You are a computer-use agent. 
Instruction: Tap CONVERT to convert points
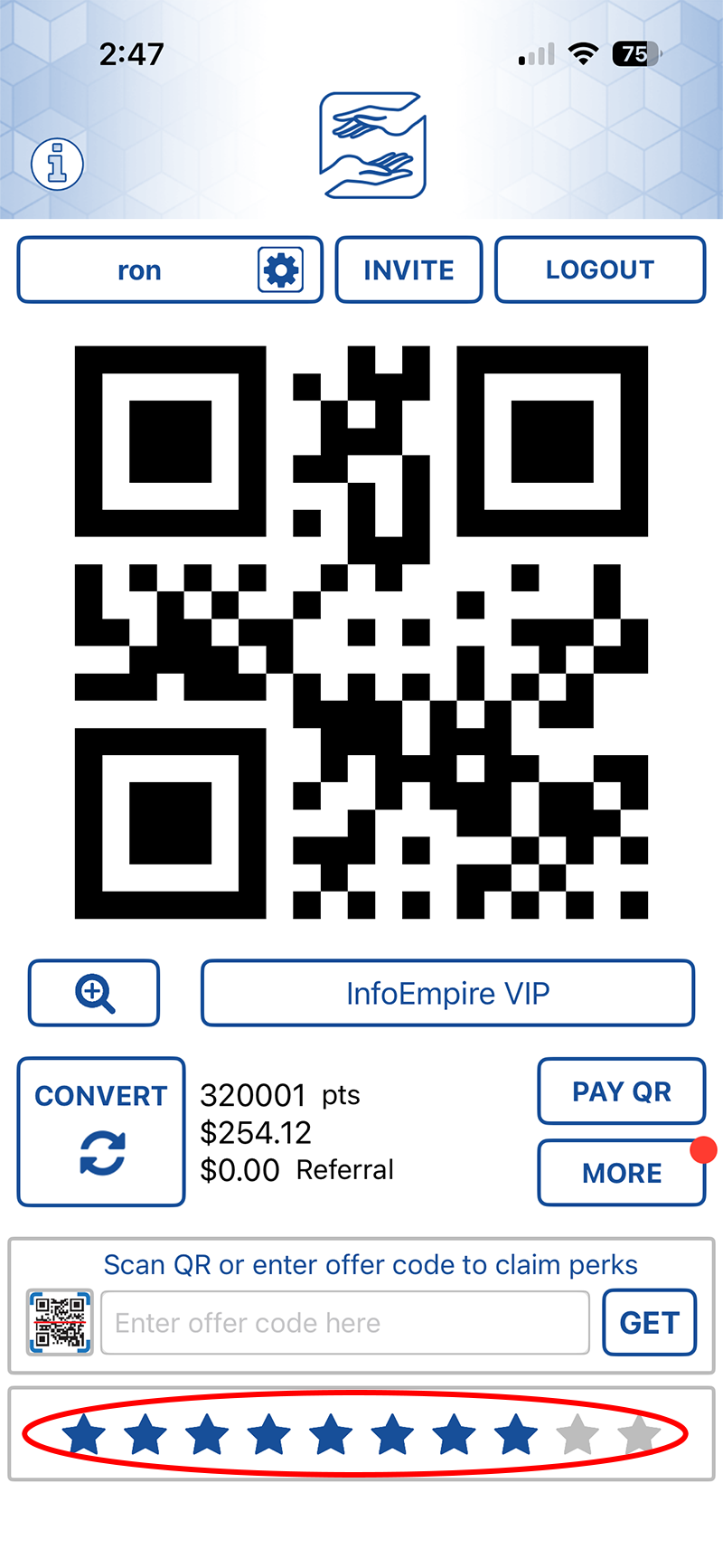click(101, 1131)
